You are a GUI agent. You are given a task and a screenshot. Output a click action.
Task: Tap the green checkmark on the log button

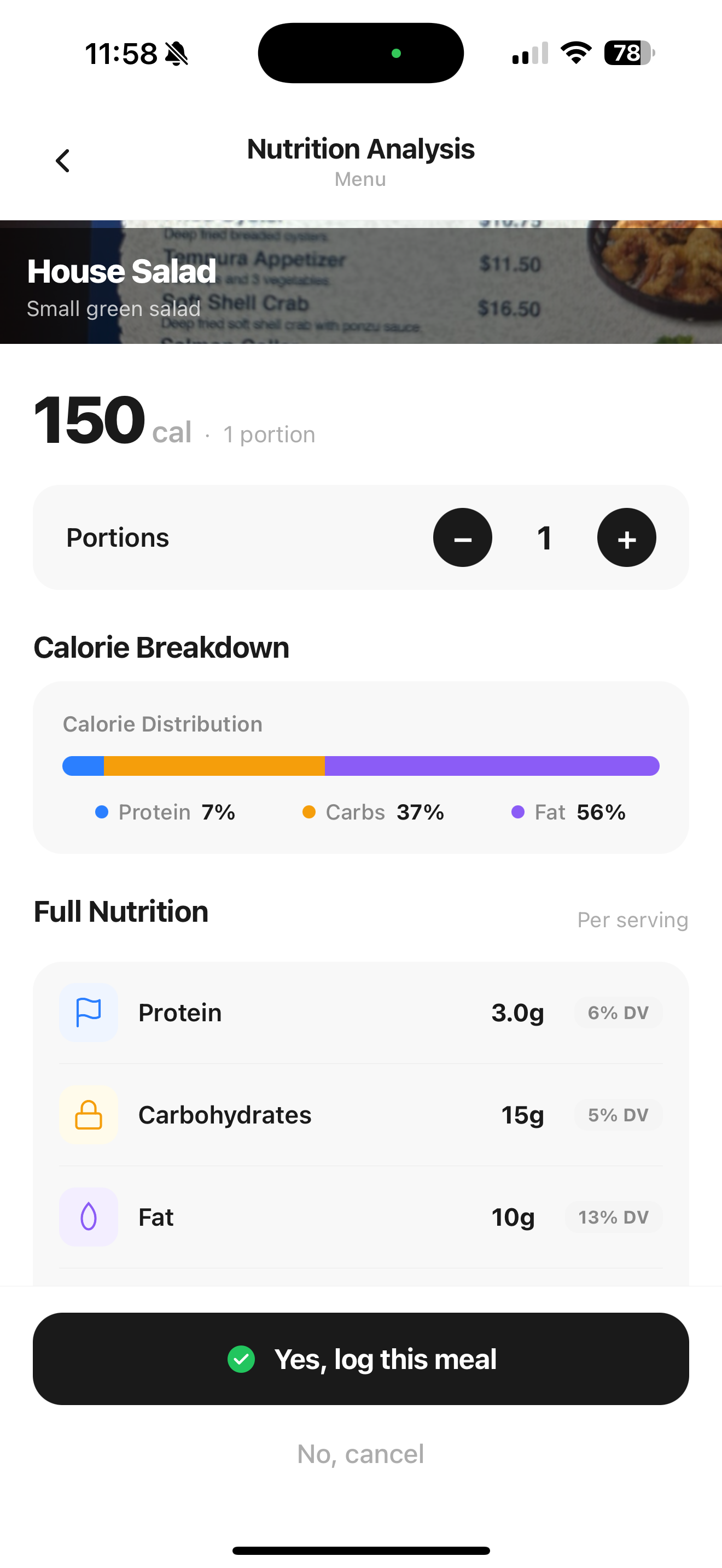(241, 1359)
